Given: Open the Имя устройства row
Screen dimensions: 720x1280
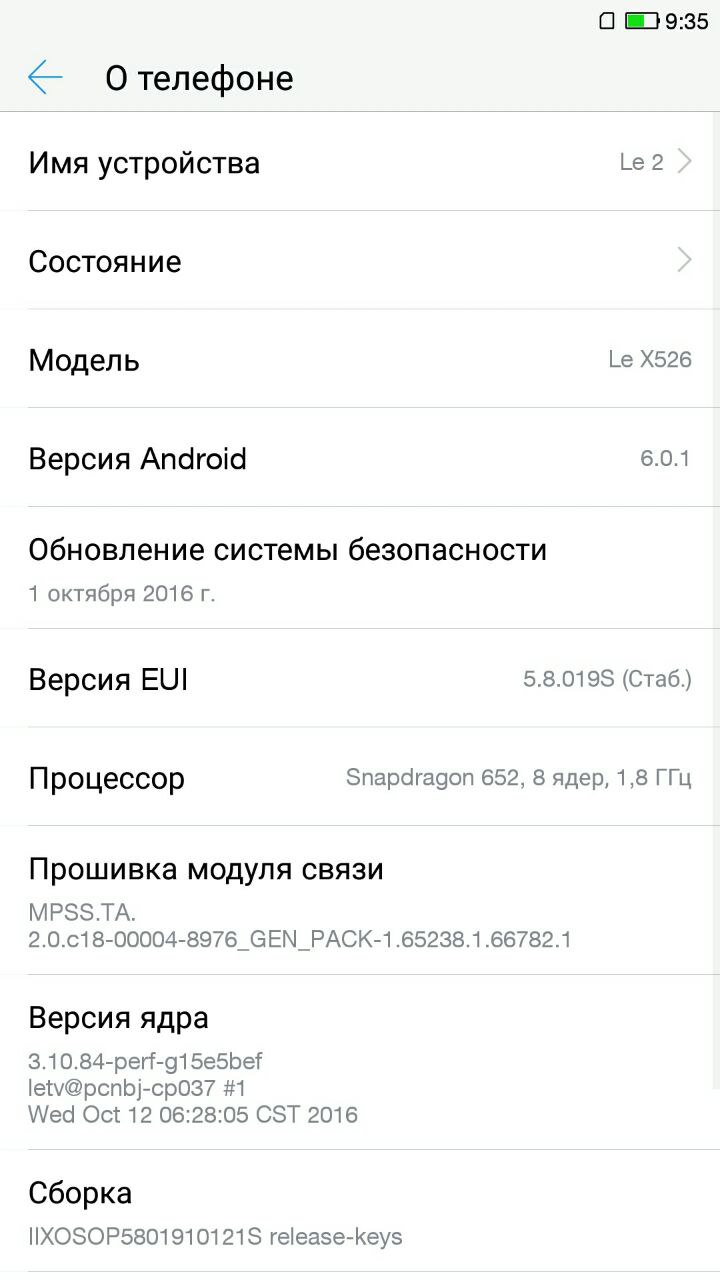Looking at the screenshot, I should 360,162.
